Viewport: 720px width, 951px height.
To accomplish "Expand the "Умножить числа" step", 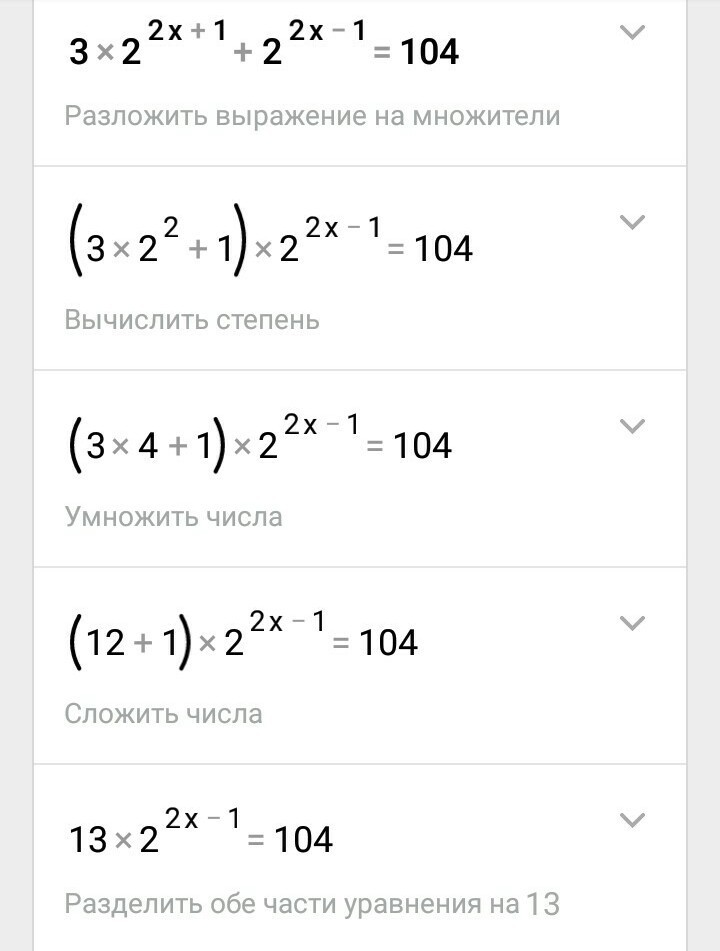I will pos(632,426).
